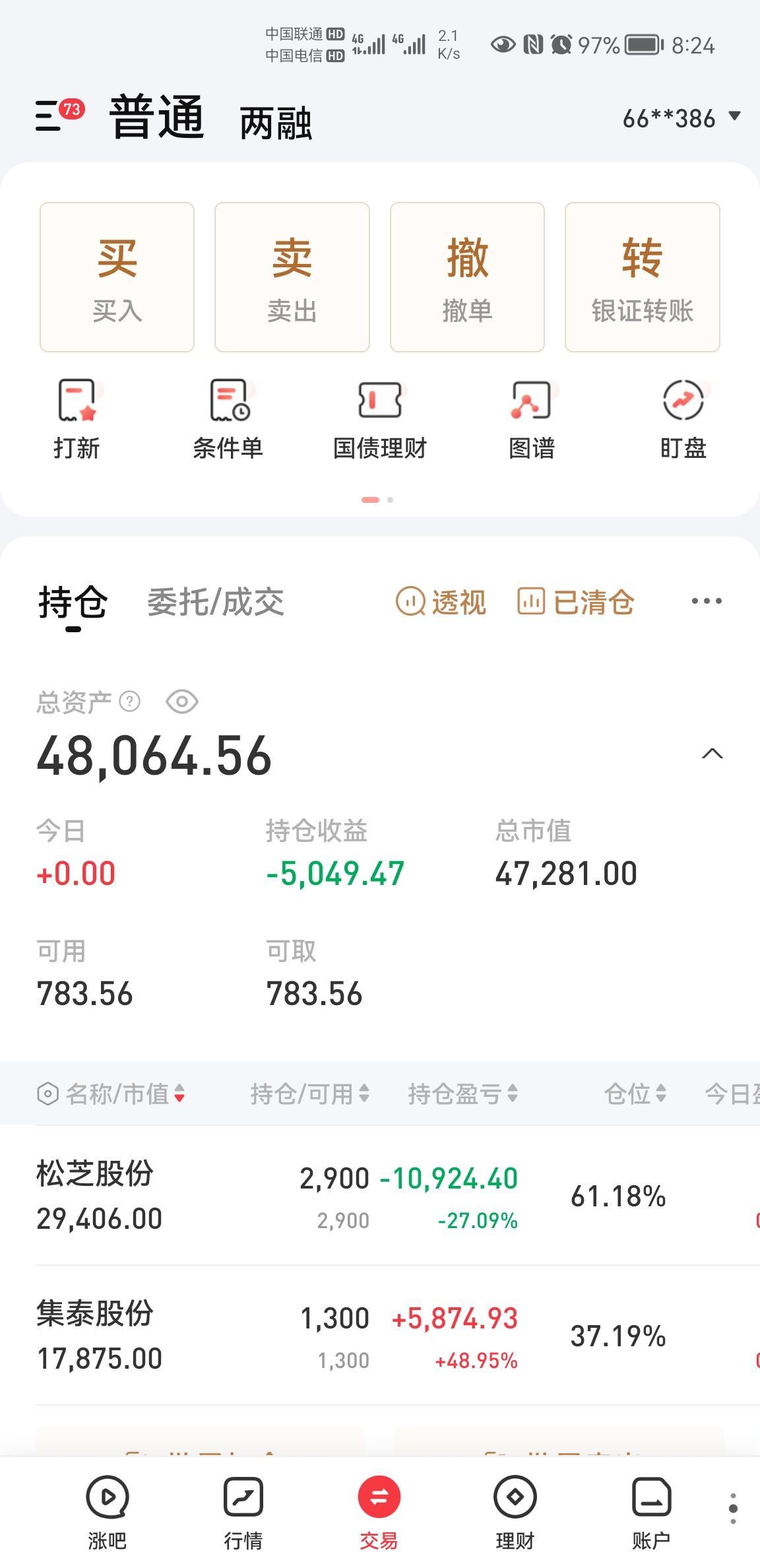Tap the 买入 buy button
Screen dimensions: 760x1568
click(117, 277)
